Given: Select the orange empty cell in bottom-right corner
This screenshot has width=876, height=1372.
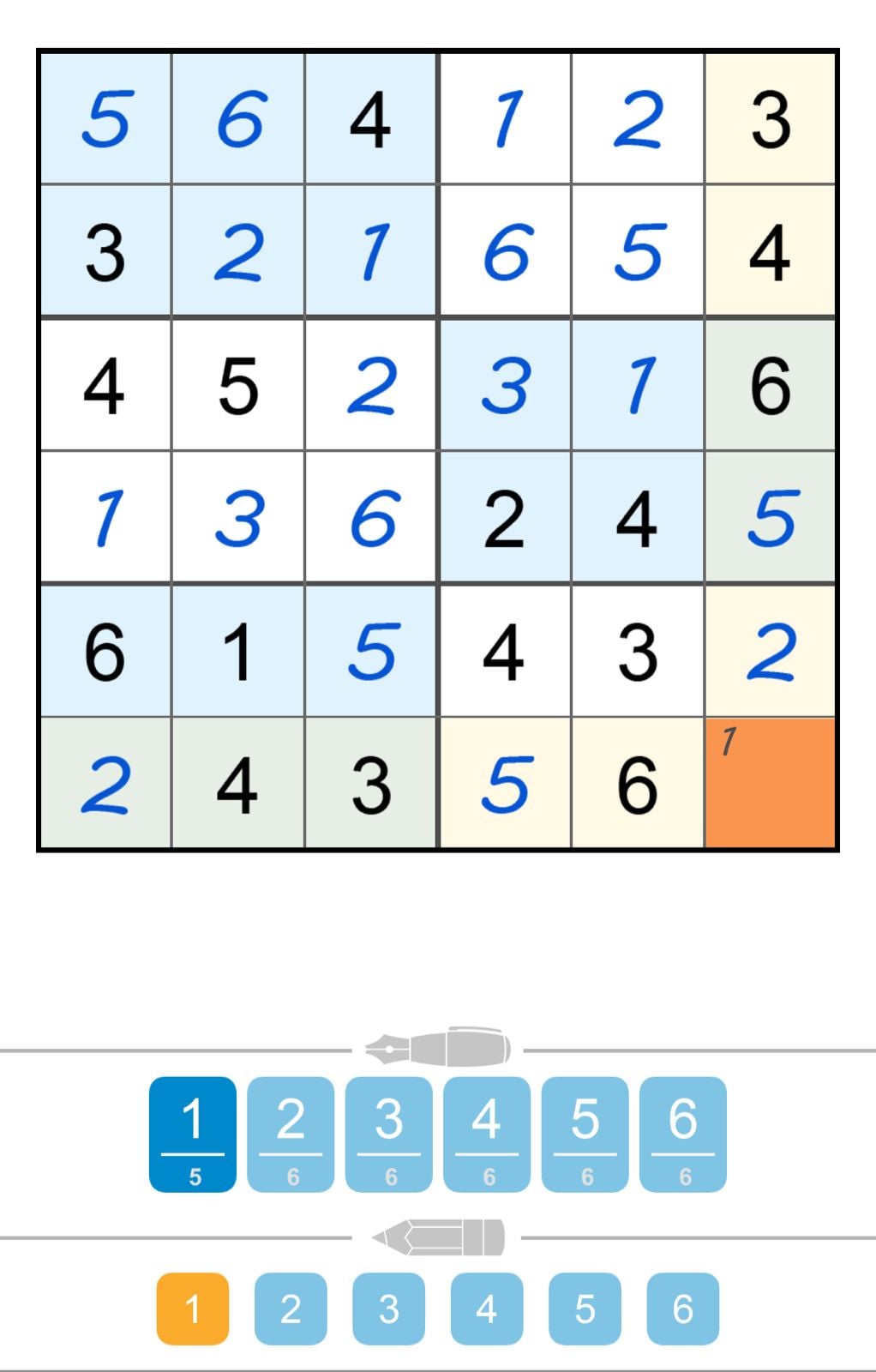Looking at the screenshot, I should coord(770,783).
